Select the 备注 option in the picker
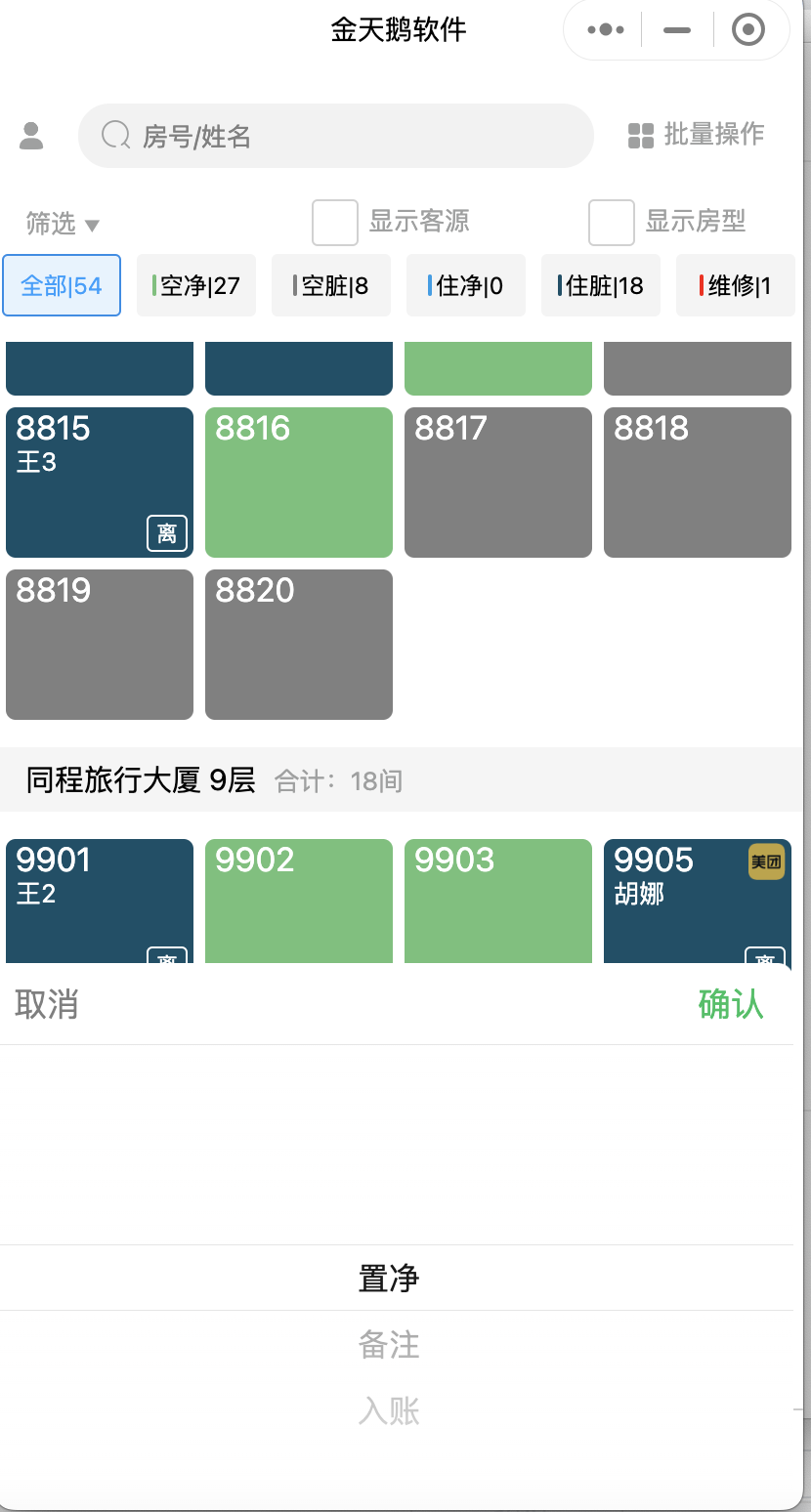The width and height of the screenshot is (811, 1512). coord(389,1345)
